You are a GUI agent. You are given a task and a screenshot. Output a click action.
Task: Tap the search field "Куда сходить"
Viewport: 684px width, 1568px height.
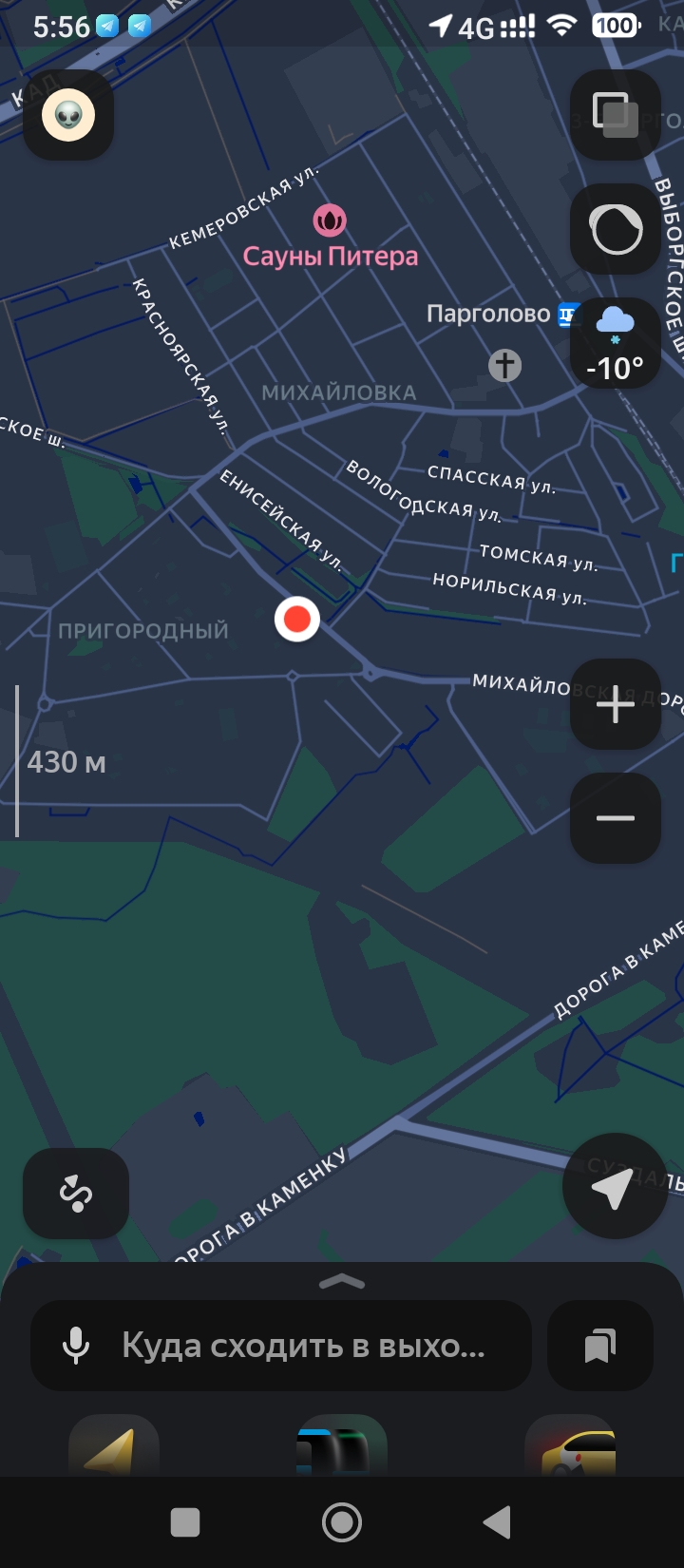point(304,1346)
